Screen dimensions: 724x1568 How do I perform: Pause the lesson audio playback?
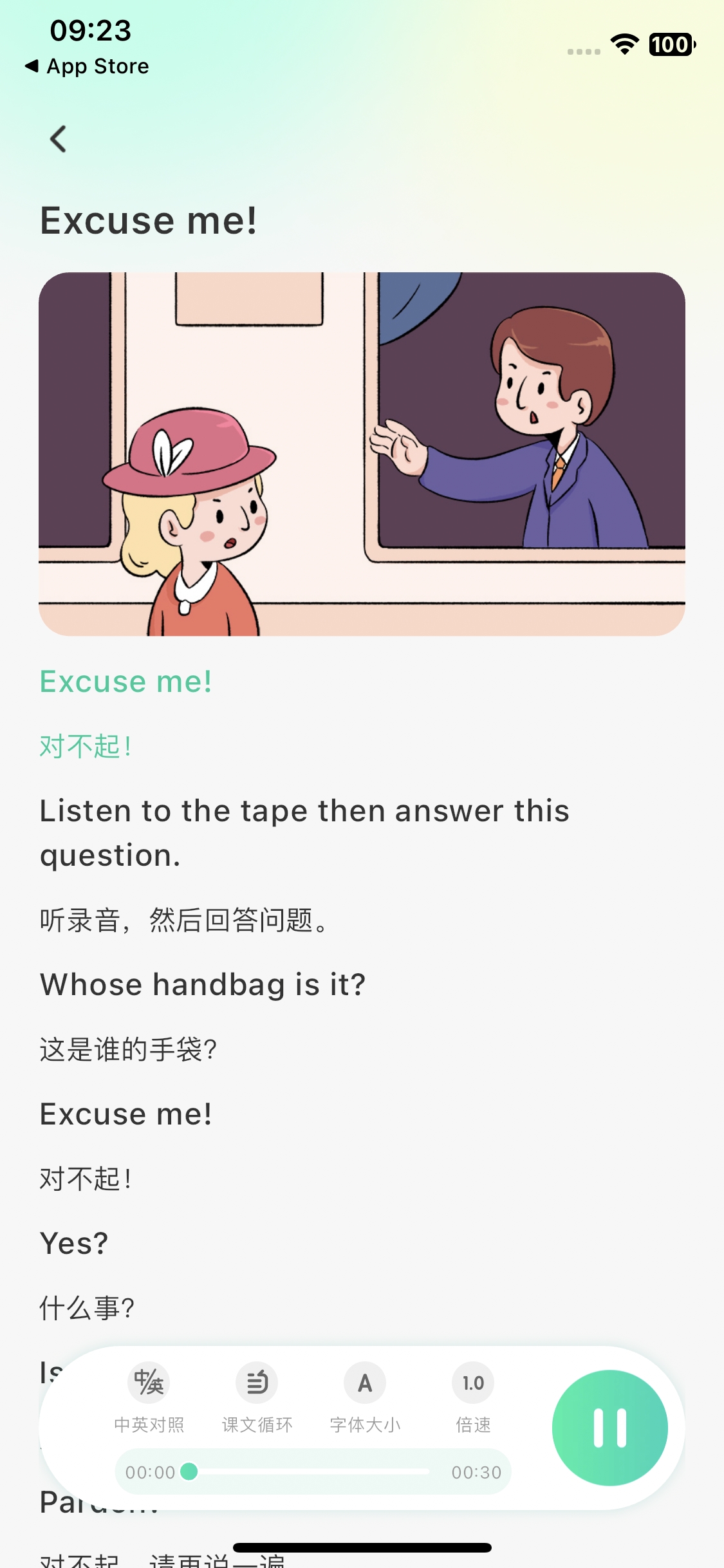pos(609,1428)
